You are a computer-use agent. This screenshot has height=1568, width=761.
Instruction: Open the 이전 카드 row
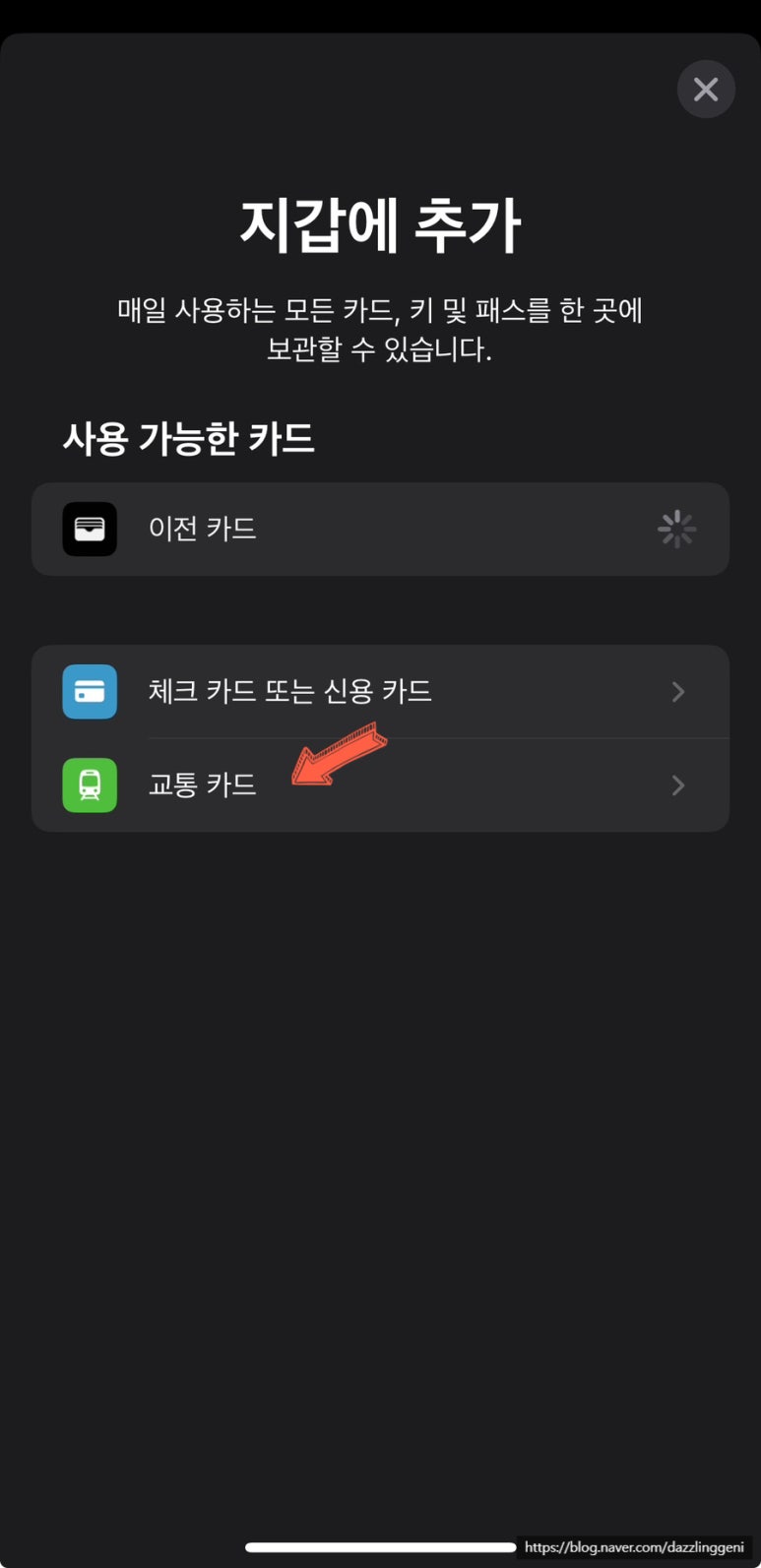(x=380, y=529)
